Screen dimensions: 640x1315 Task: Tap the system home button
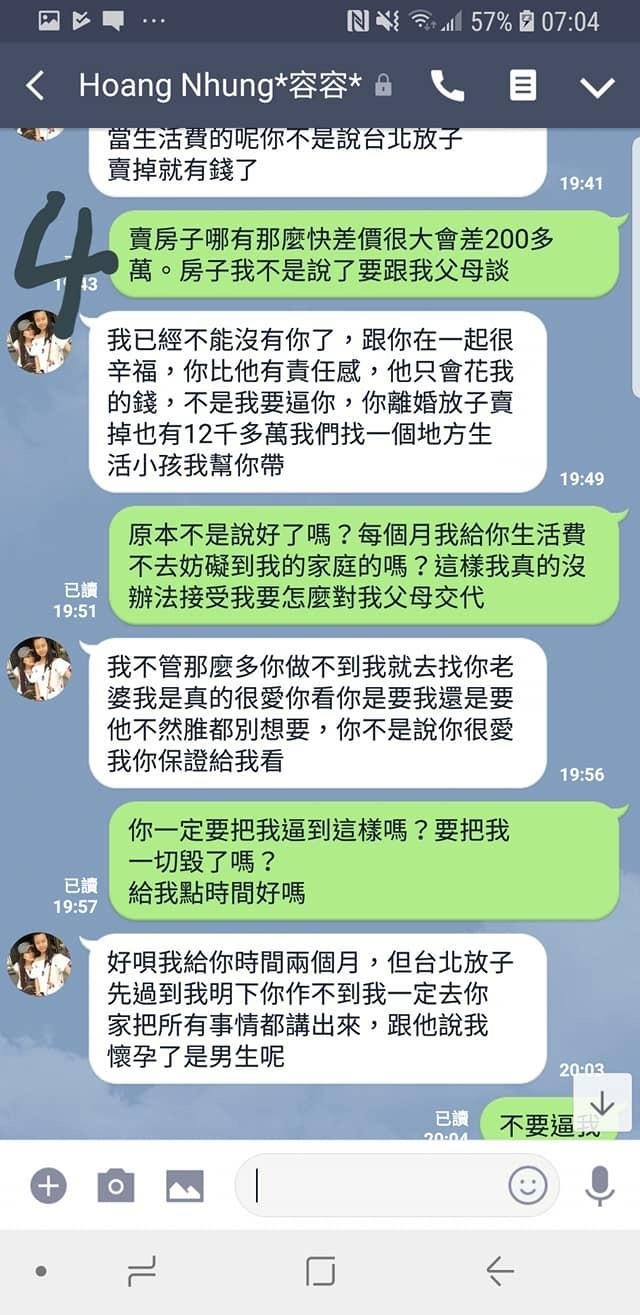[320, 1271]
